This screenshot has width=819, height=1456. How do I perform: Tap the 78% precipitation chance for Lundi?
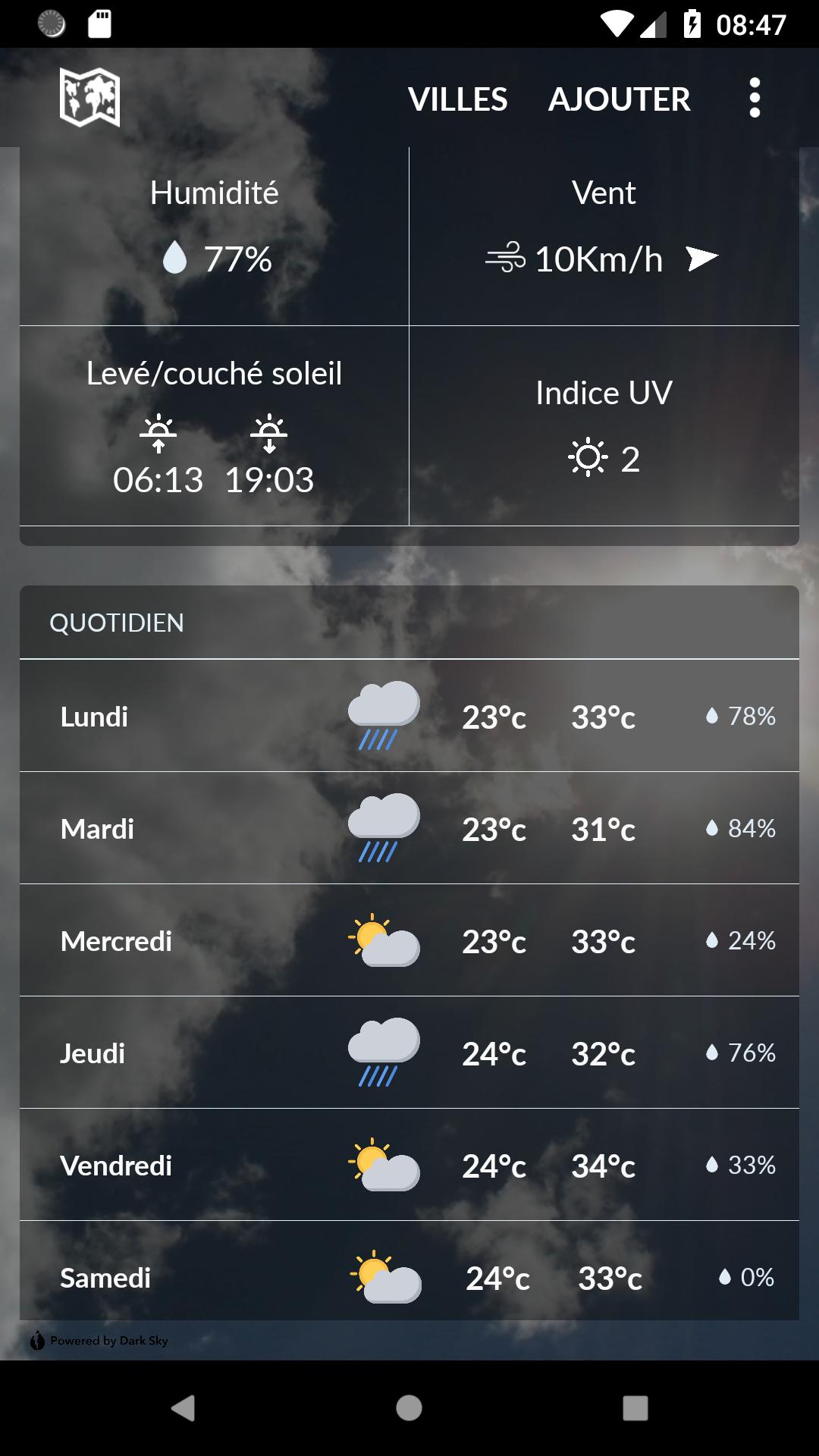coord(739,715)
